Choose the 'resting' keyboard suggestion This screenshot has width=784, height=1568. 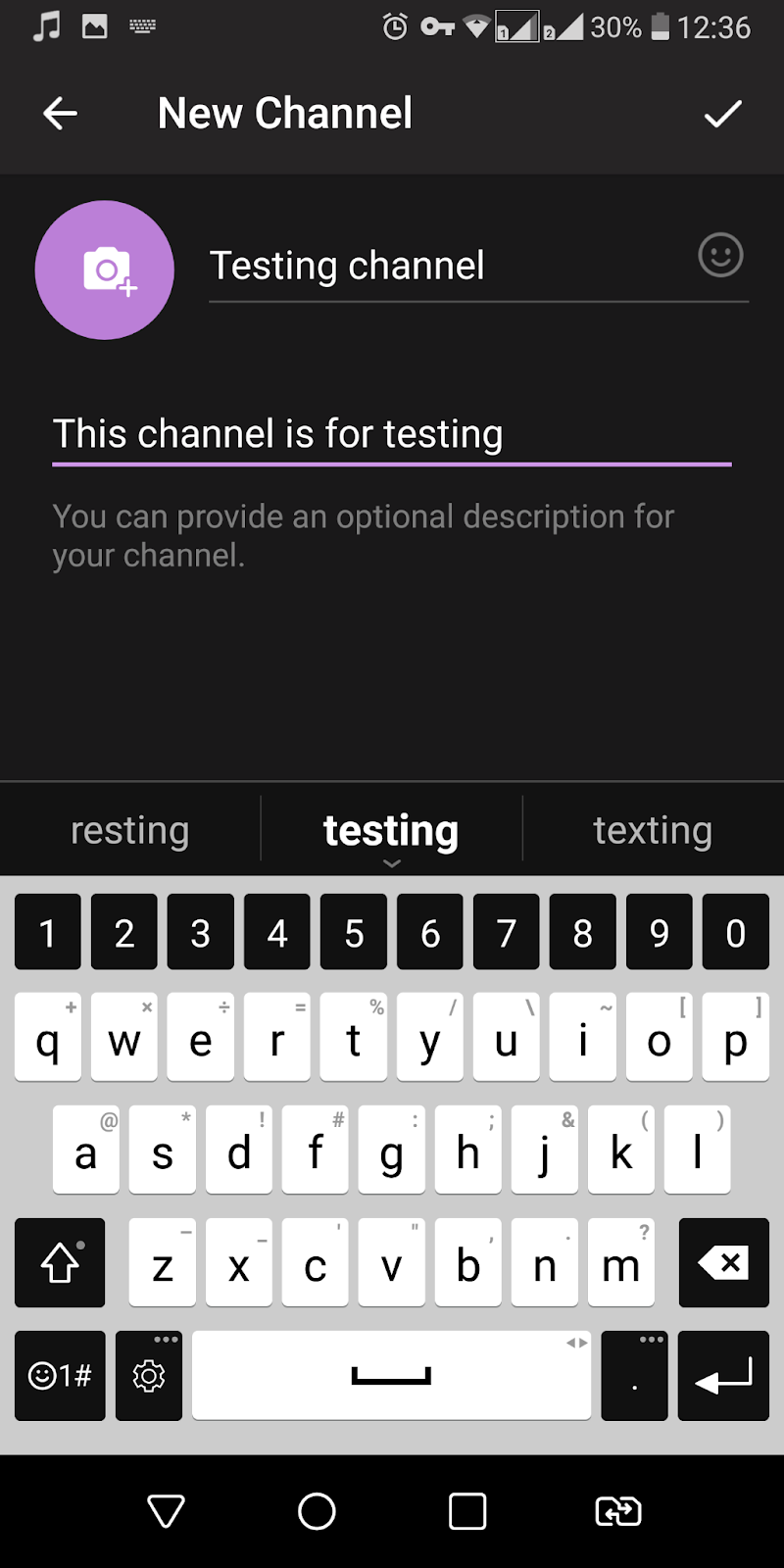pyautogui.click(x=130, y=830)
